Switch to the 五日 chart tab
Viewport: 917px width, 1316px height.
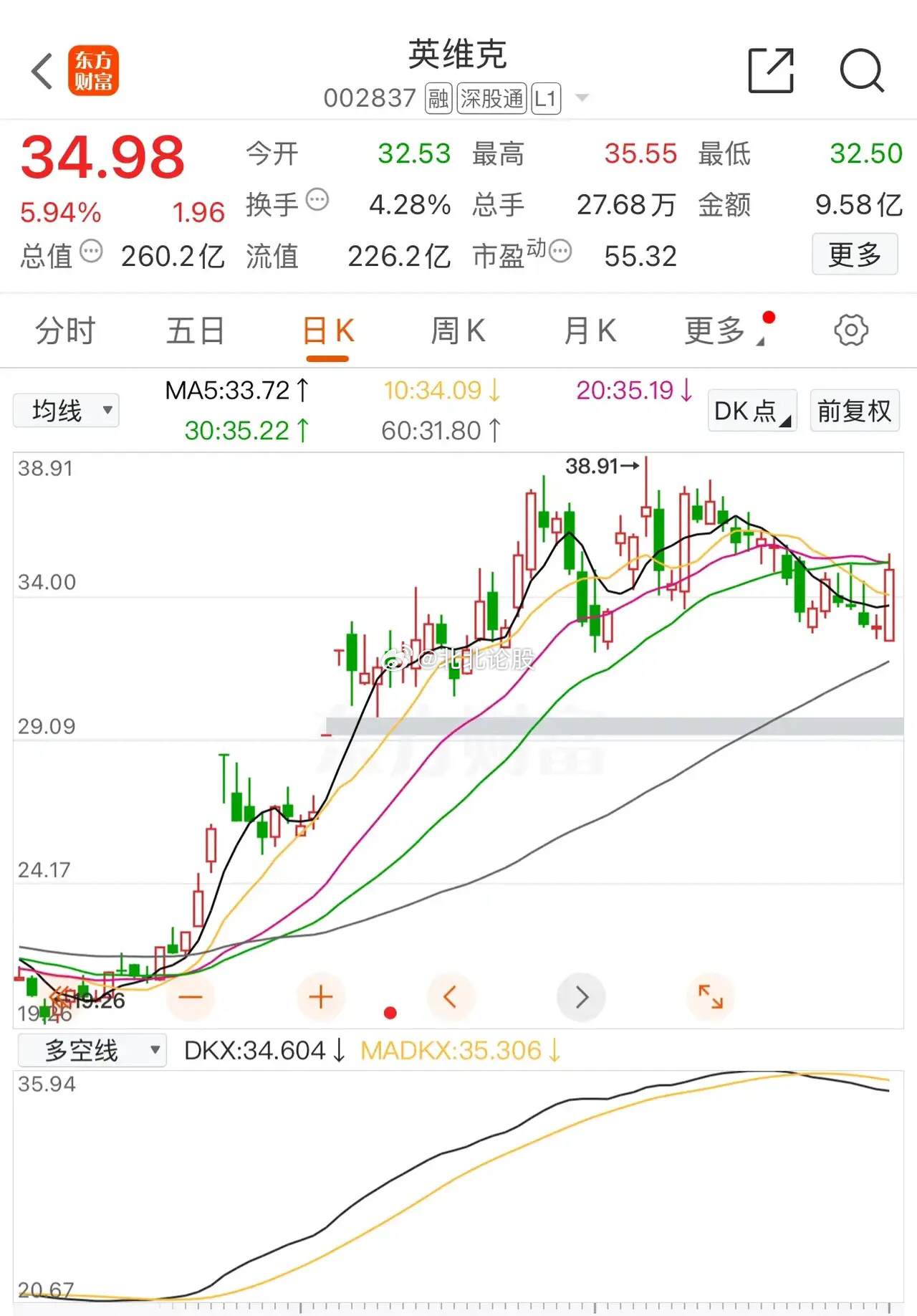[196, 331]
